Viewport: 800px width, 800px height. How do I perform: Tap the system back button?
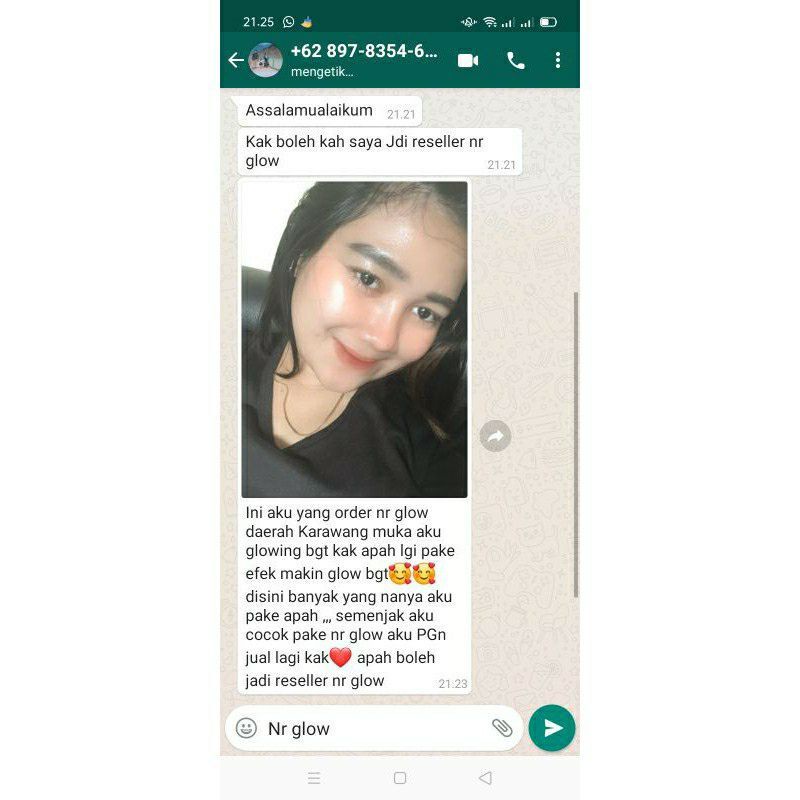click(485, 778)
